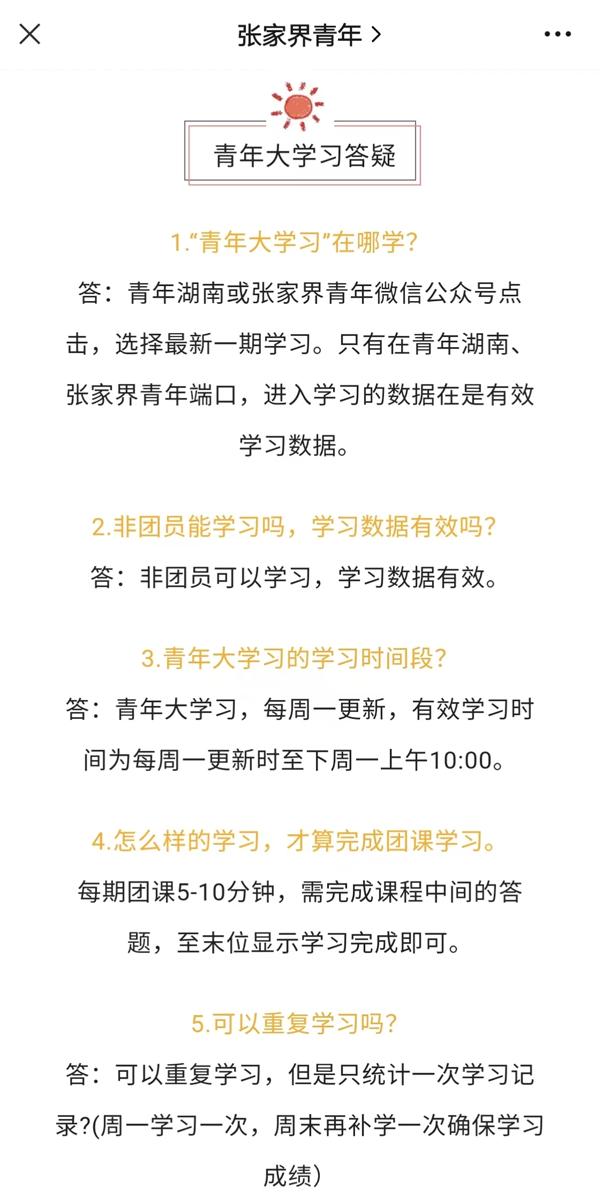This screenshot has width=600, height=1198.
Task: Open the three-dot more options menu
Action: 557,35
